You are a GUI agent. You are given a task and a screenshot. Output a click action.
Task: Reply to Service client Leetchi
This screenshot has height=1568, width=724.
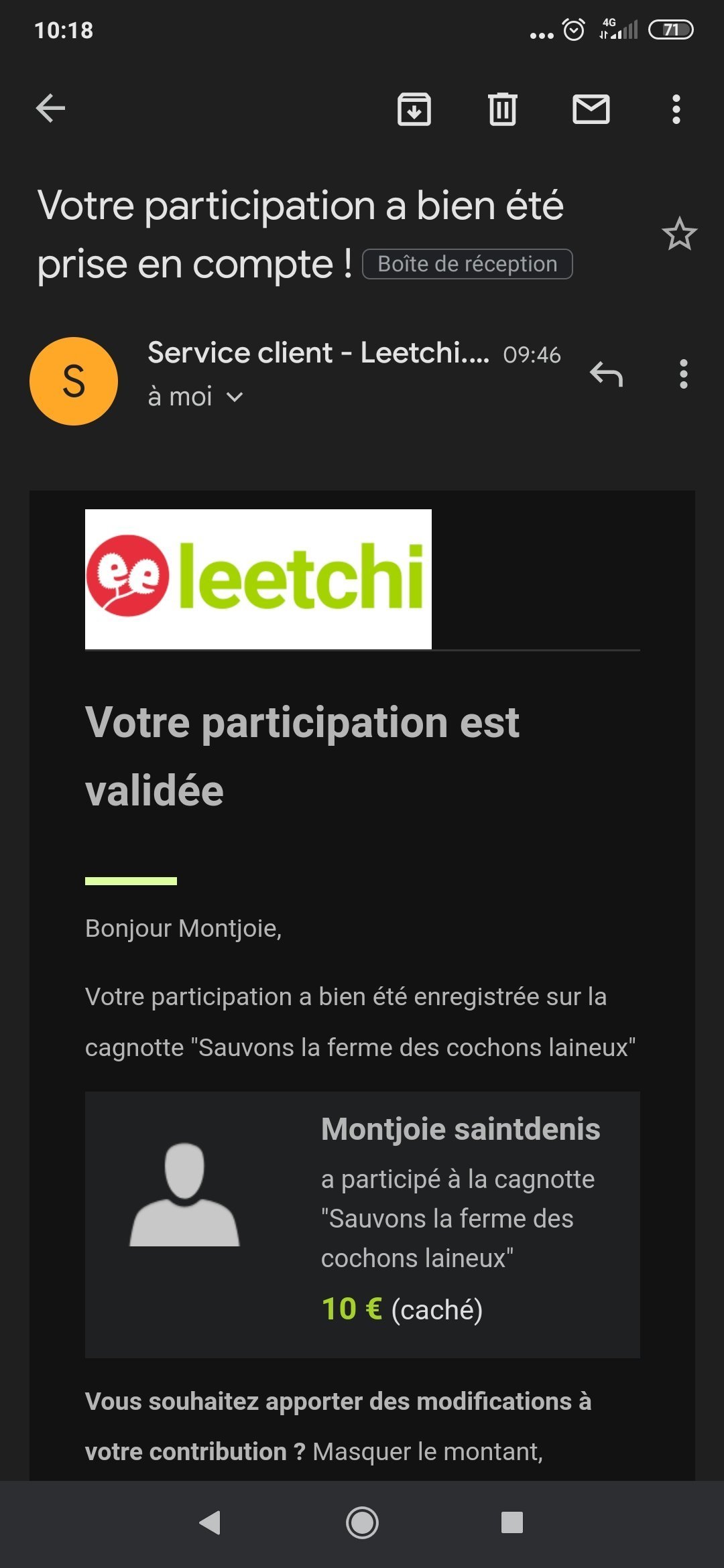pyautogui.click(x=607, y=374)
